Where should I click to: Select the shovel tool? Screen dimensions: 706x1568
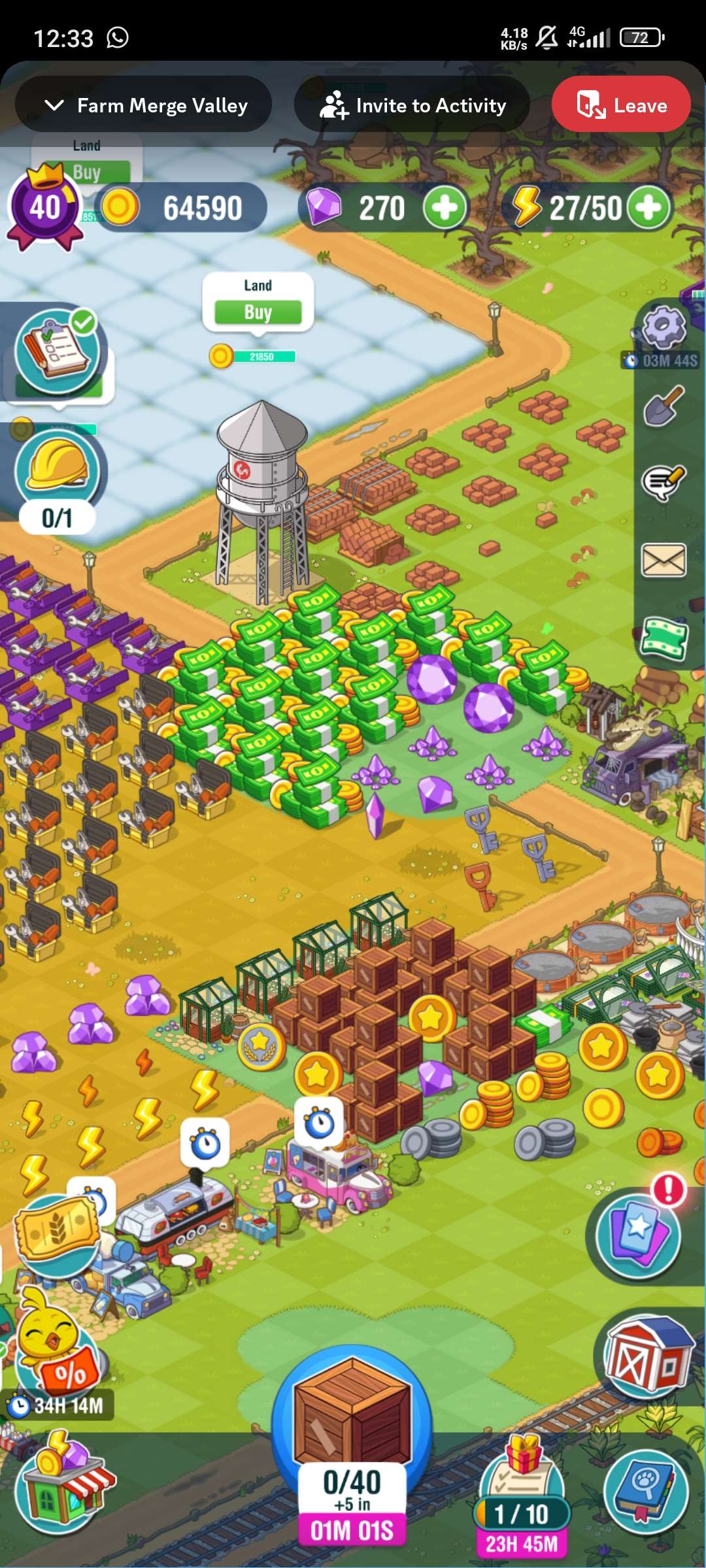[664, 406]
